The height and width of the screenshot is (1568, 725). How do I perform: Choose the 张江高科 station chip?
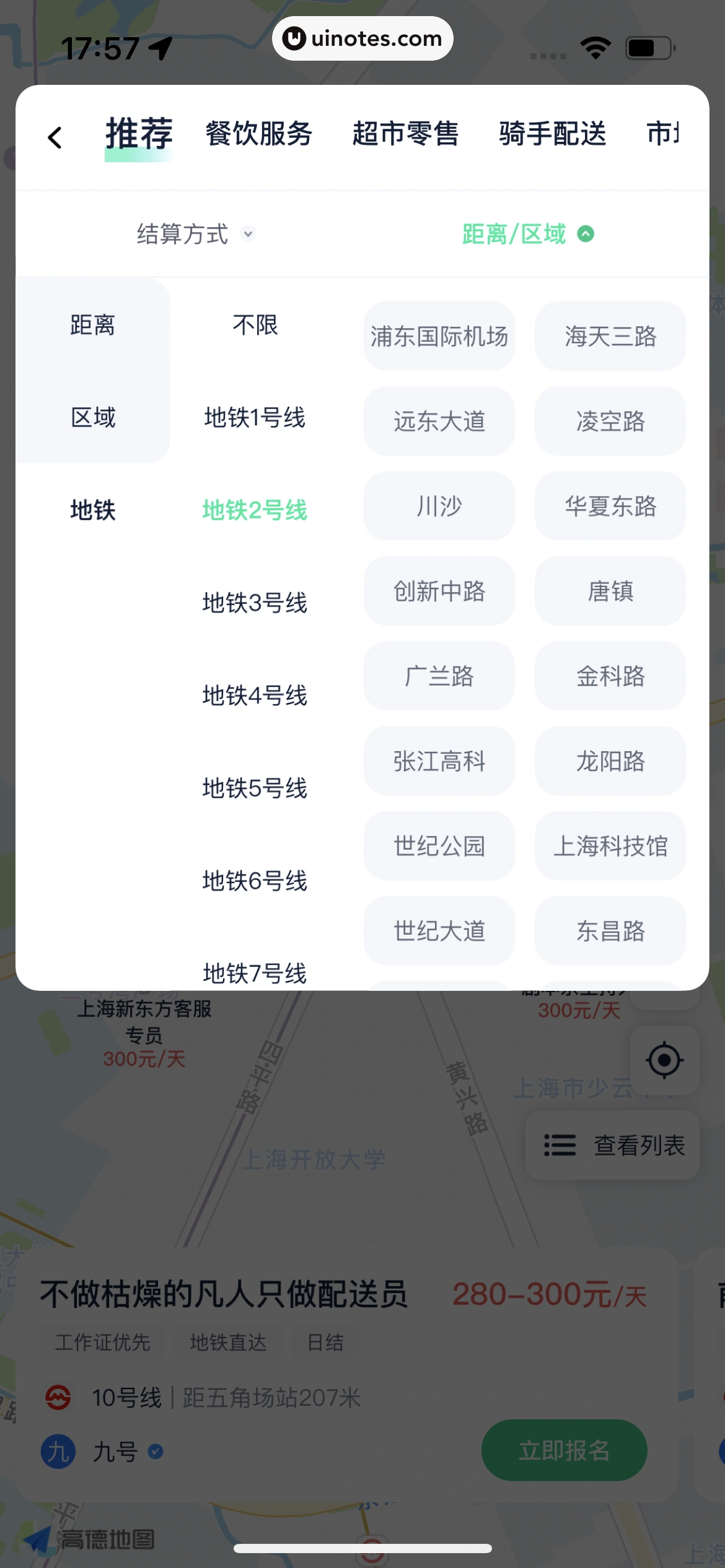(x=439, y=761)
